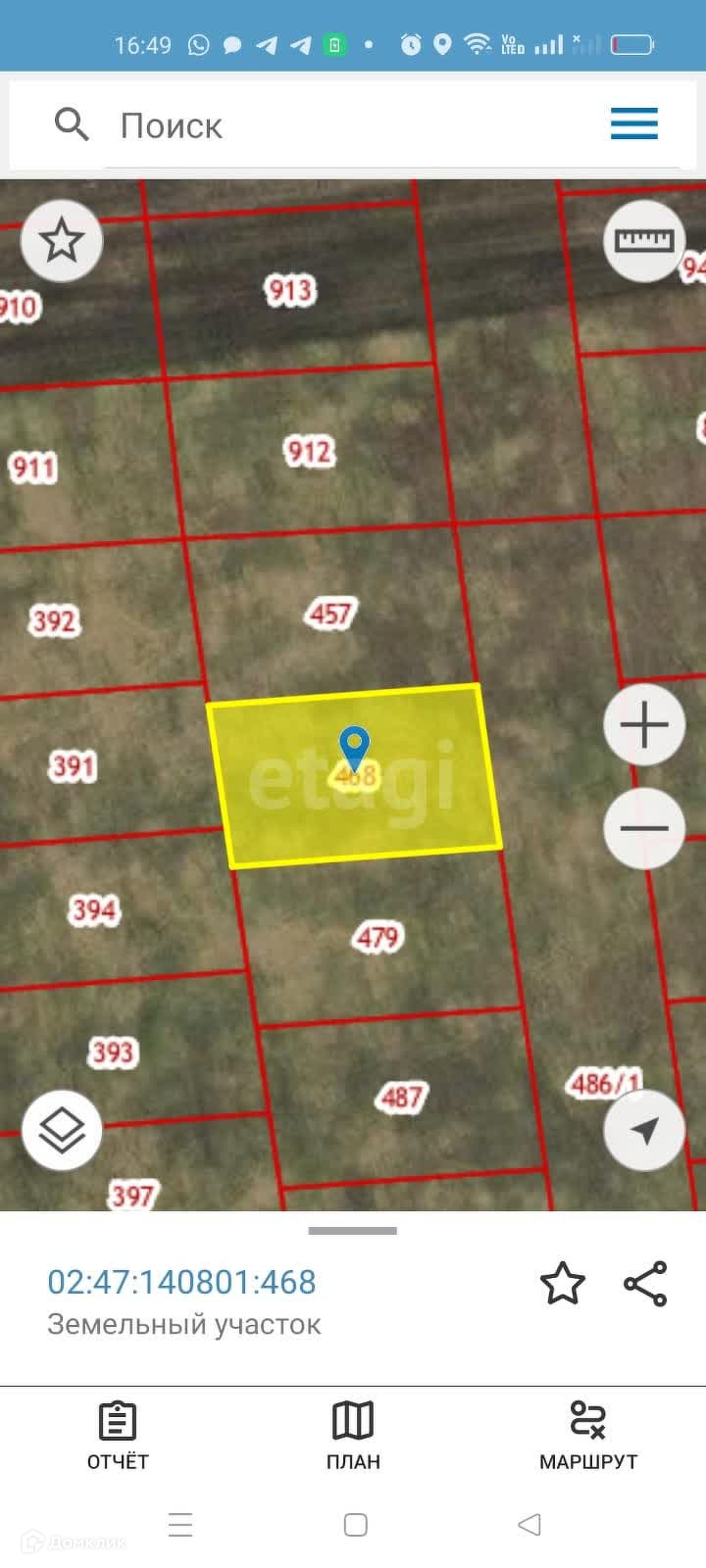
Task: Open the ПЛАН view
Action: pos(353,1435)
